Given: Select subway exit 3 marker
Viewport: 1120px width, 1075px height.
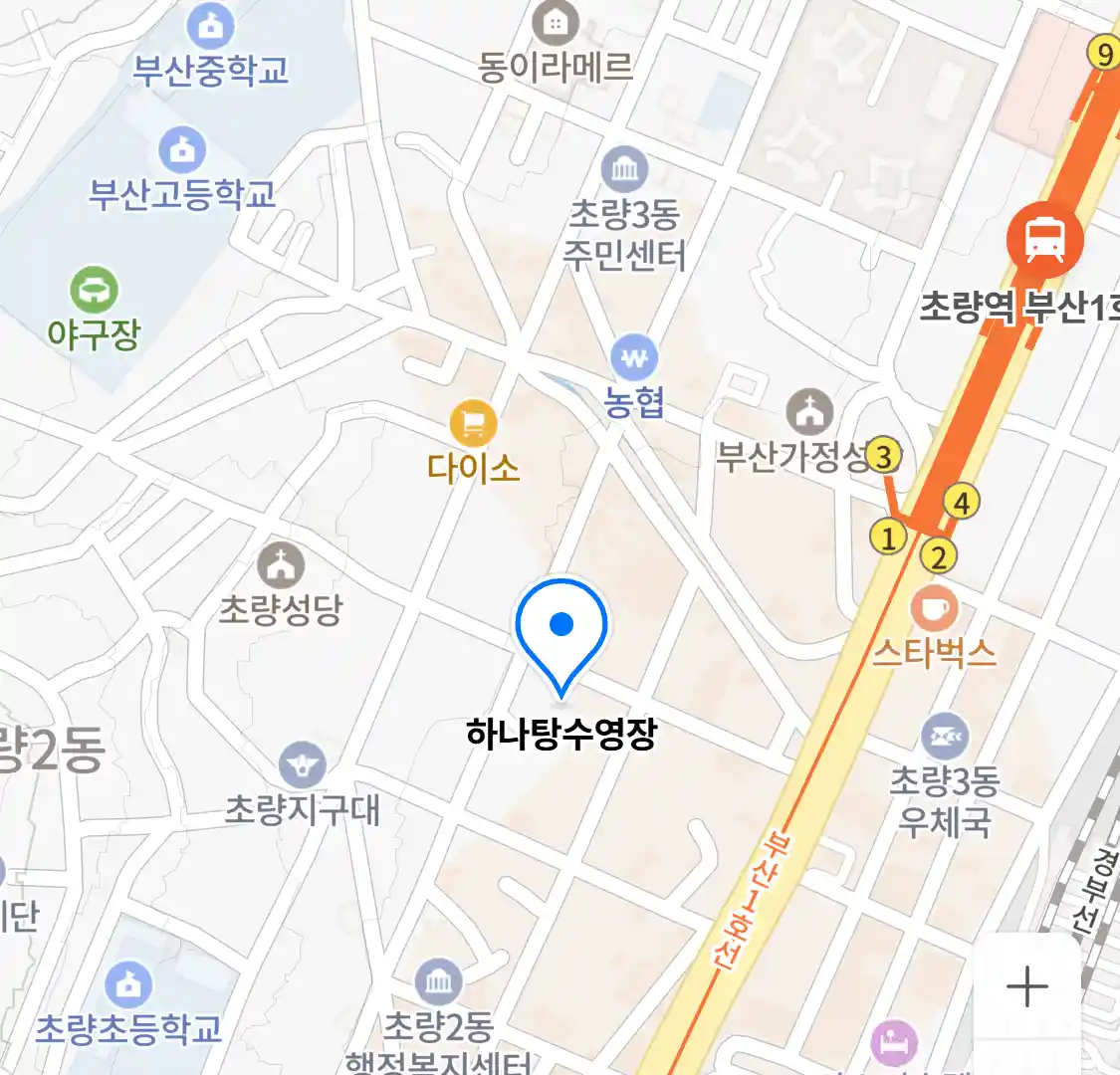Looking at the screenshot, I should pyautogui.click(x=883, y=456).
